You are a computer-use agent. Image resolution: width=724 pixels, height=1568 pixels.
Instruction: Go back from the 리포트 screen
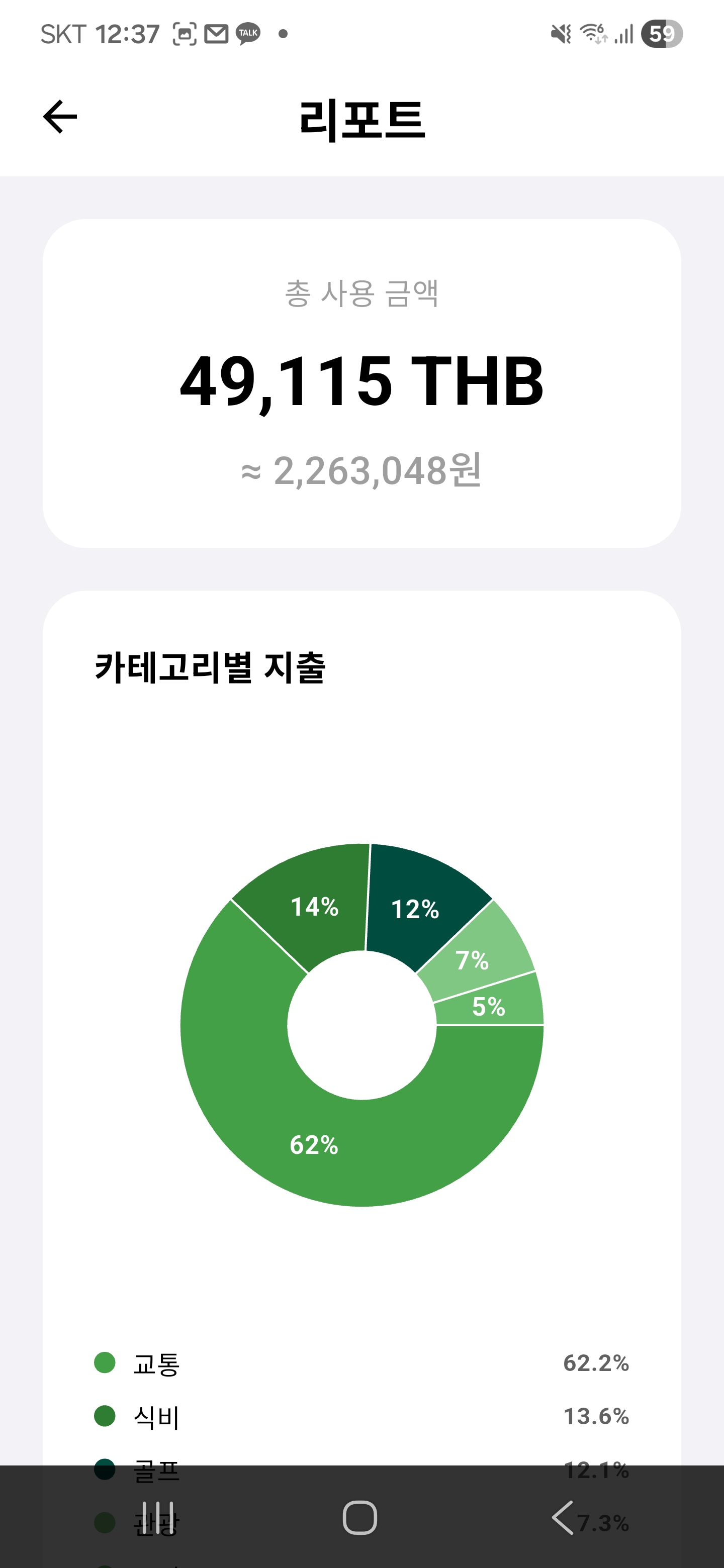point(60,117)
